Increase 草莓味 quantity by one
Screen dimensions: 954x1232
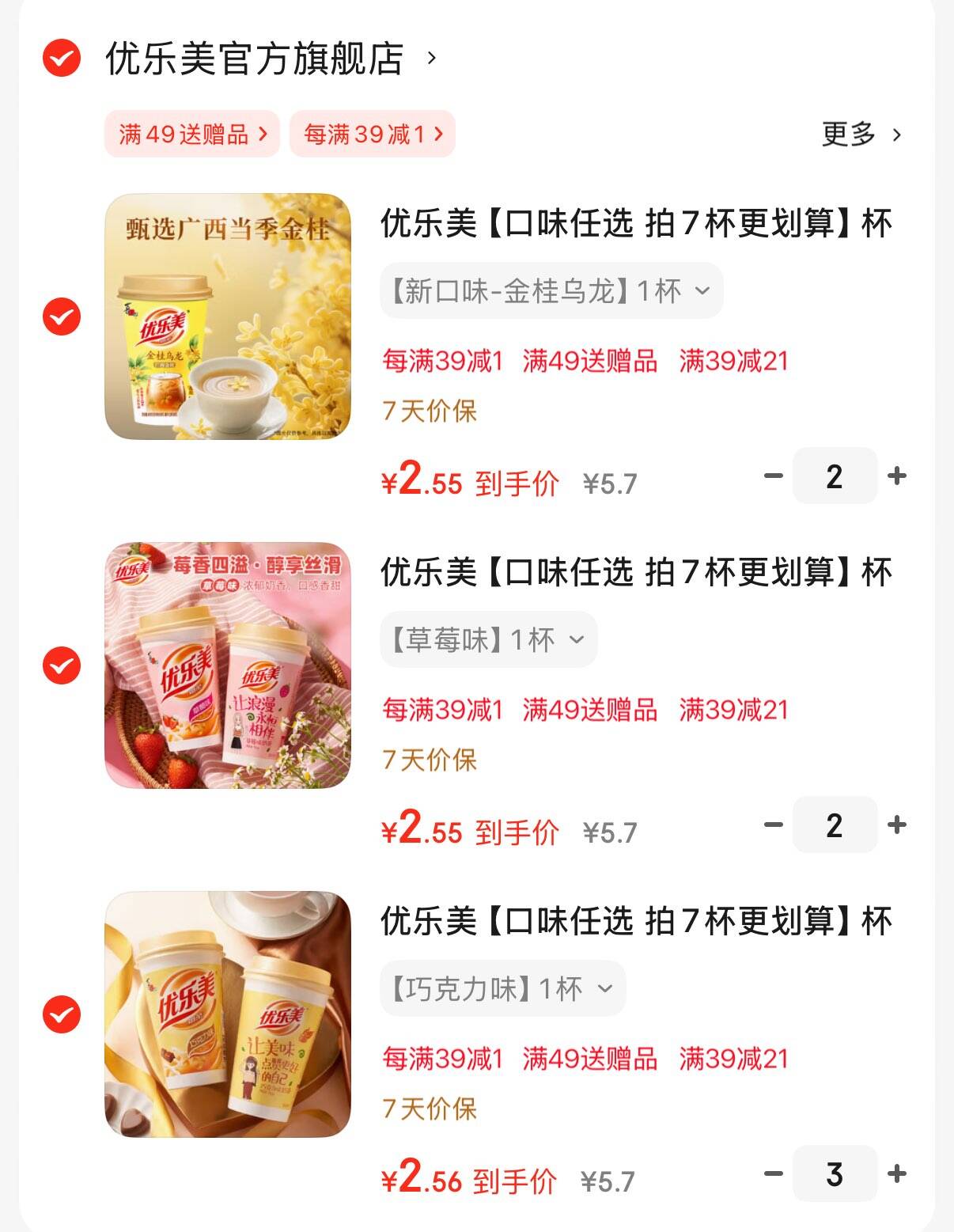click(896, 824)
